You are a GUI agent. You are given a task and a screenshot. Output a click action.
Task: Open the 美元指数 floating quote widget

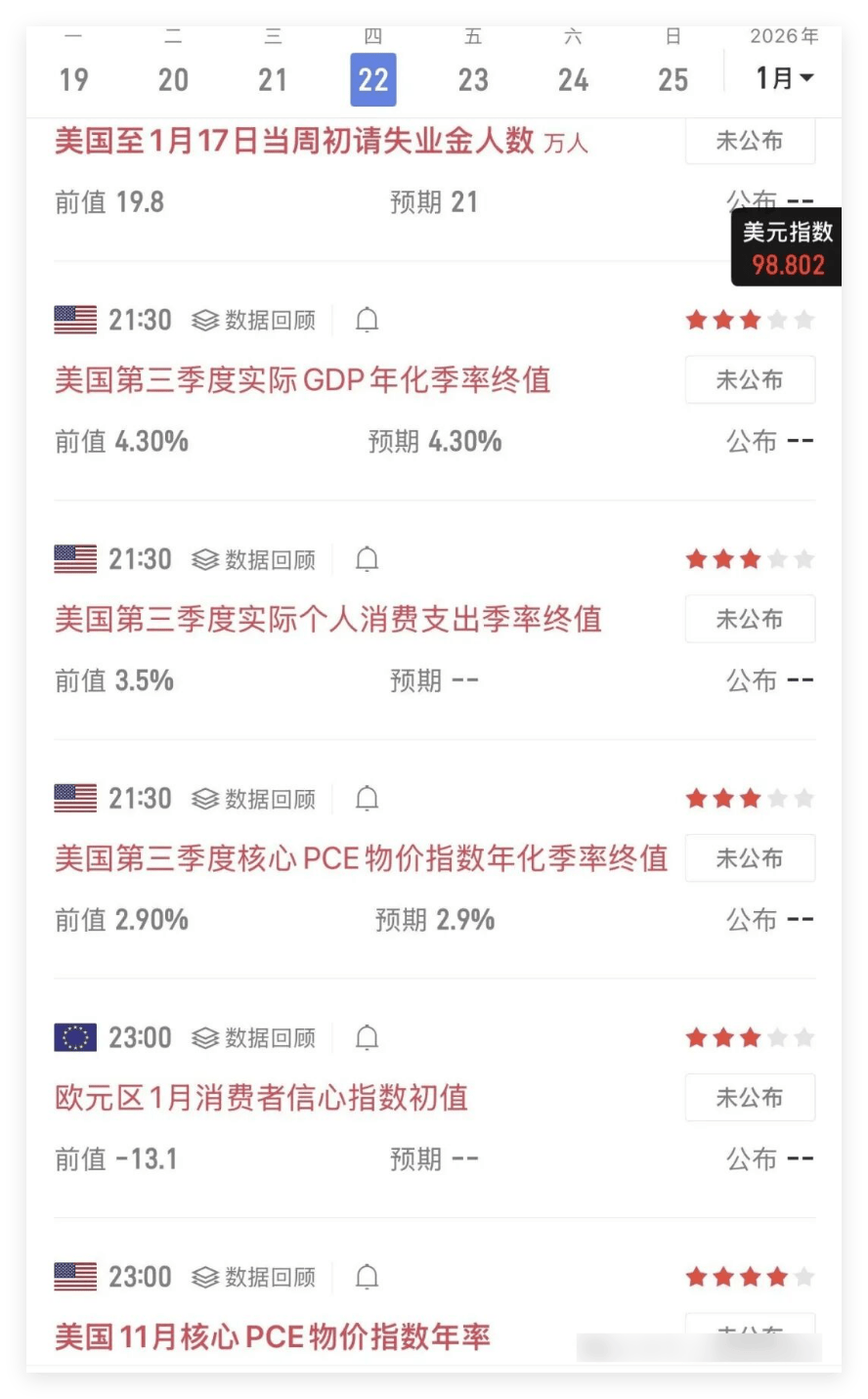click(x=787, y=248)
